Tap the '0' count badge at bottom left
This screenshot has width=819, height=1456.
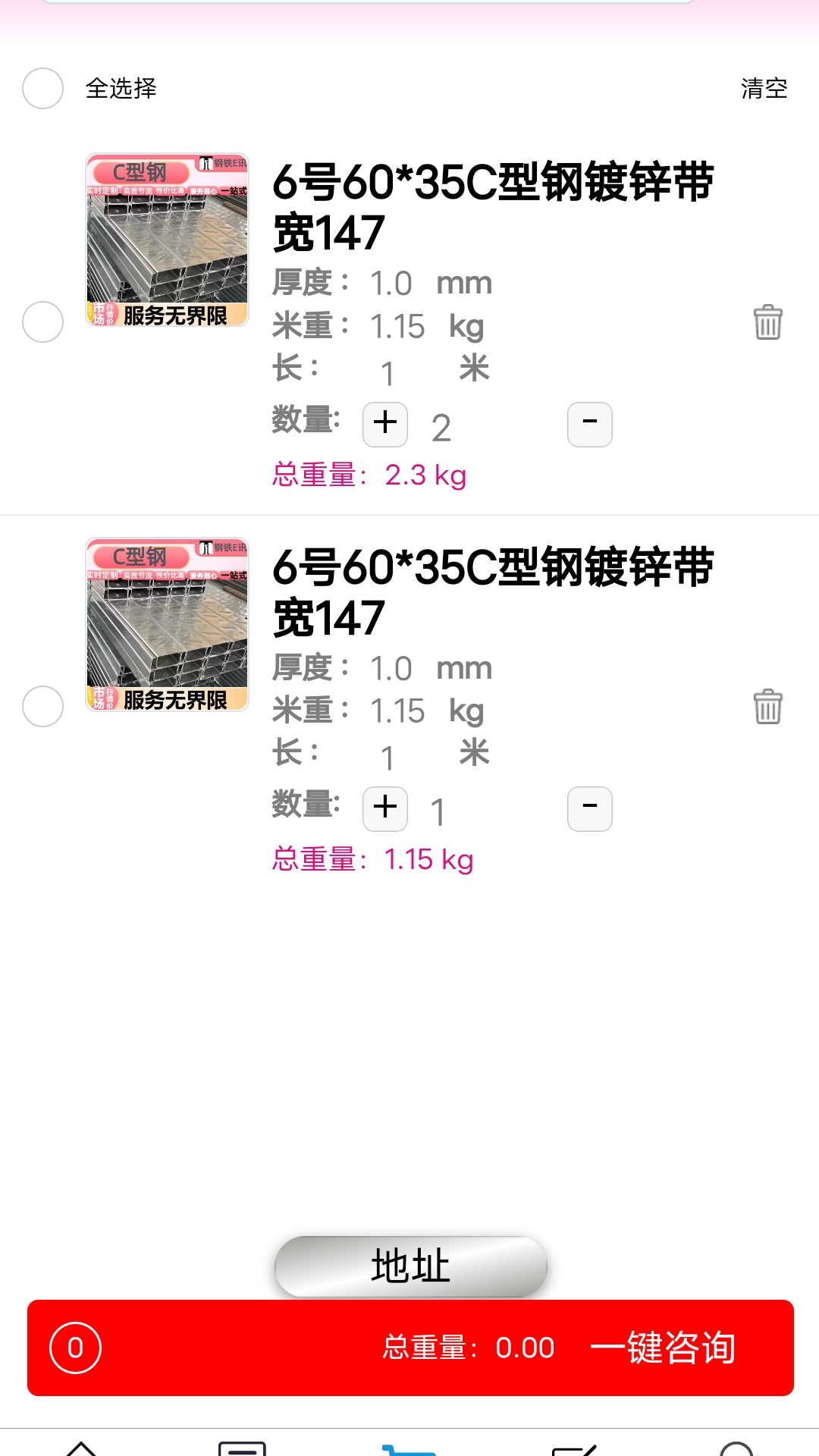pyautogui.click(x=74, y=1348)
